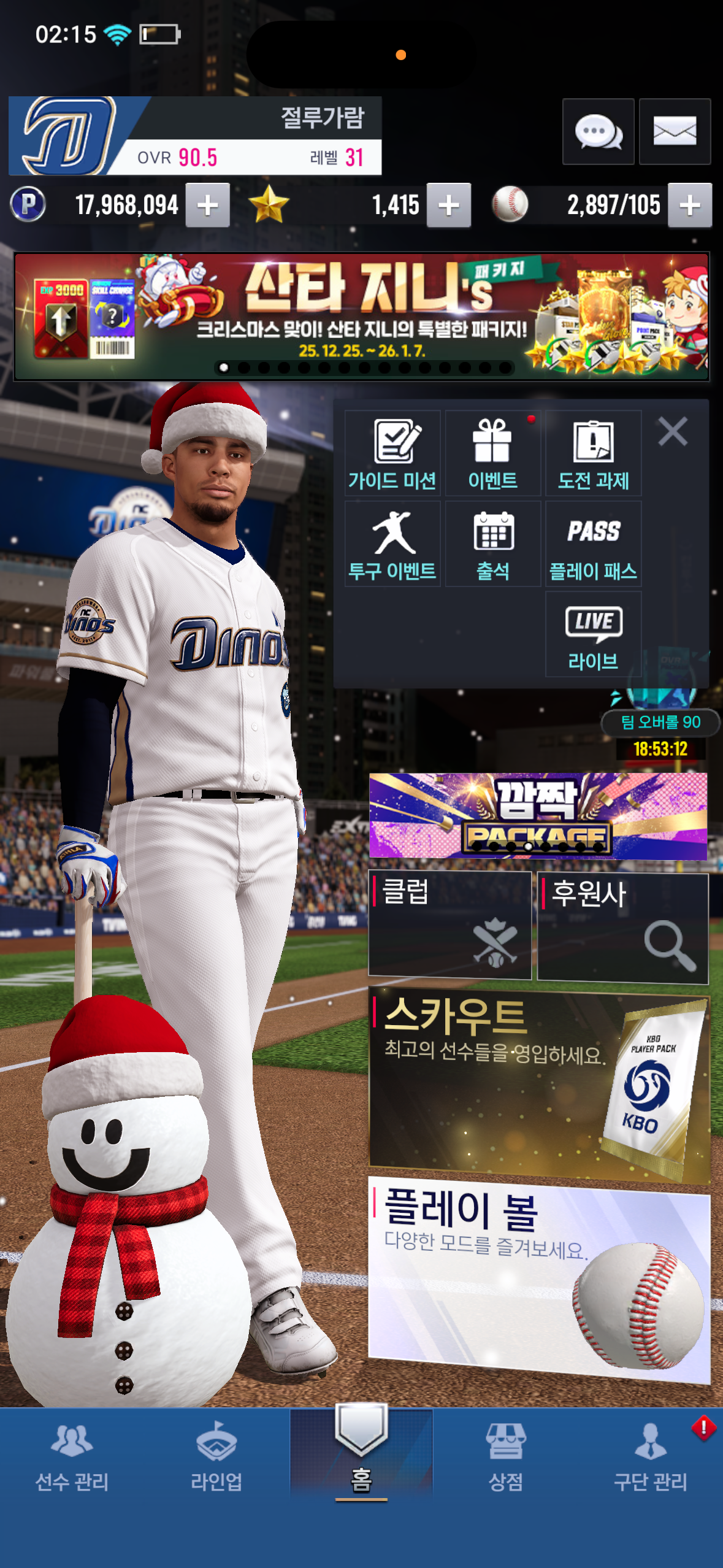Open the 산타 지니's 패키지 banner
Screen dimensions: 723x1568
click(x=362, y=317)
